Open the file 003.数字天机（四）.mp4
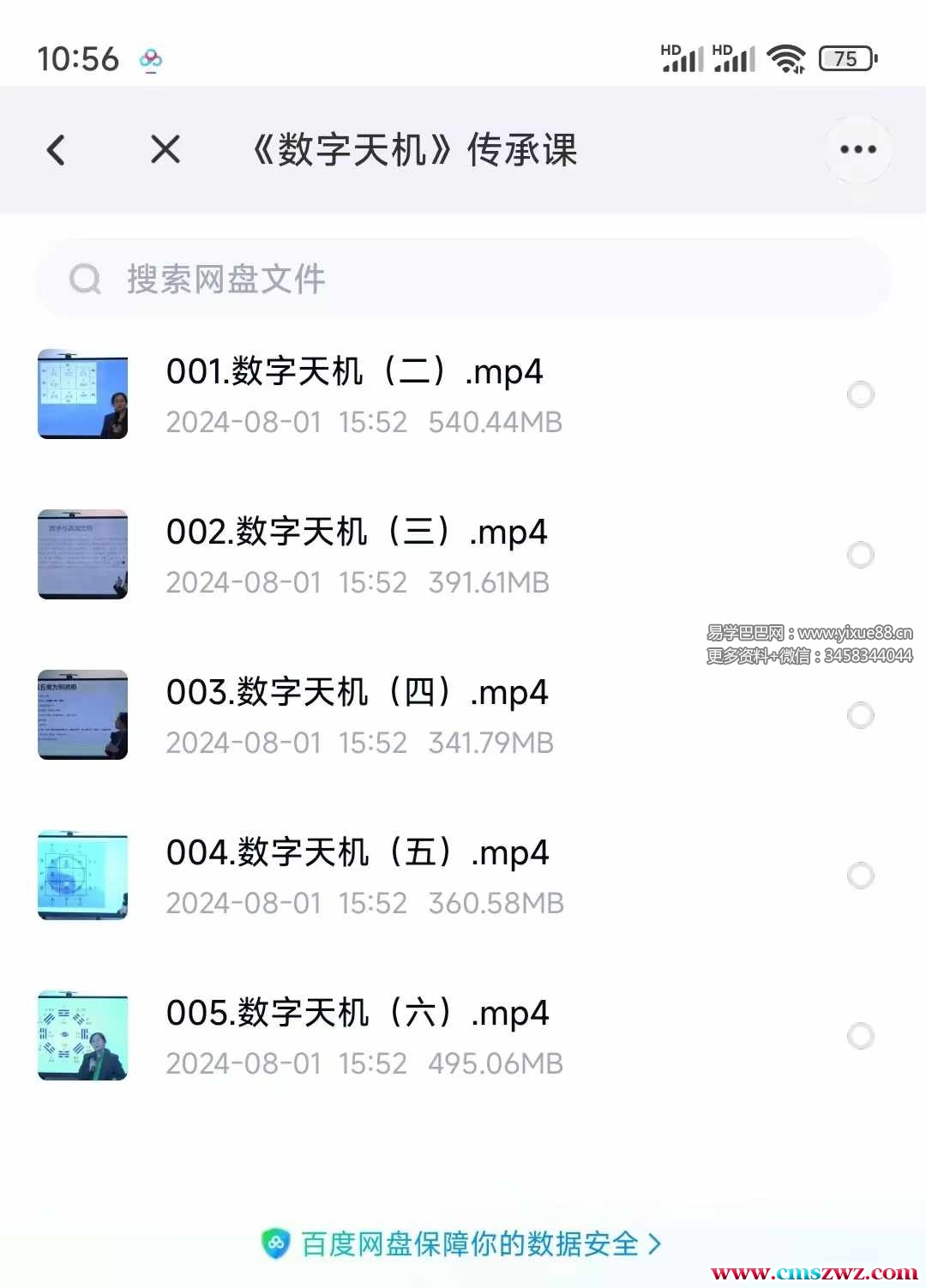 click(357, 693)
